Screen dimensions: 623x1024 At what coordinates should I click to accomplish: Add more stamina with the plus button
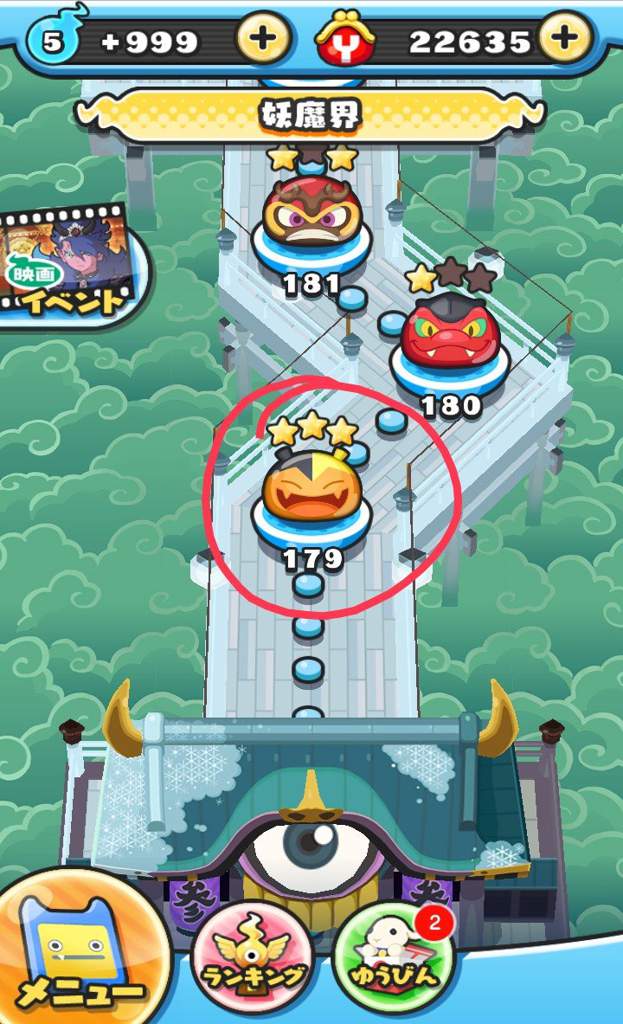click(x=263, y=40)
